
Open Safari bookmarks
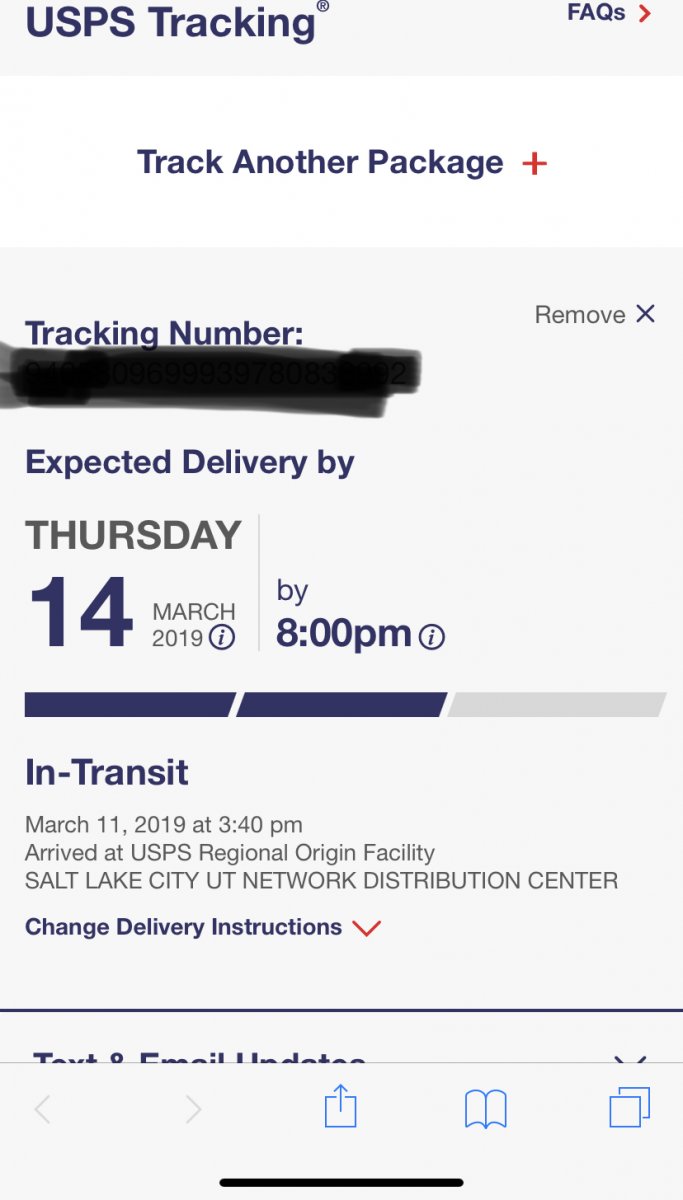[x=486, y=1109]
